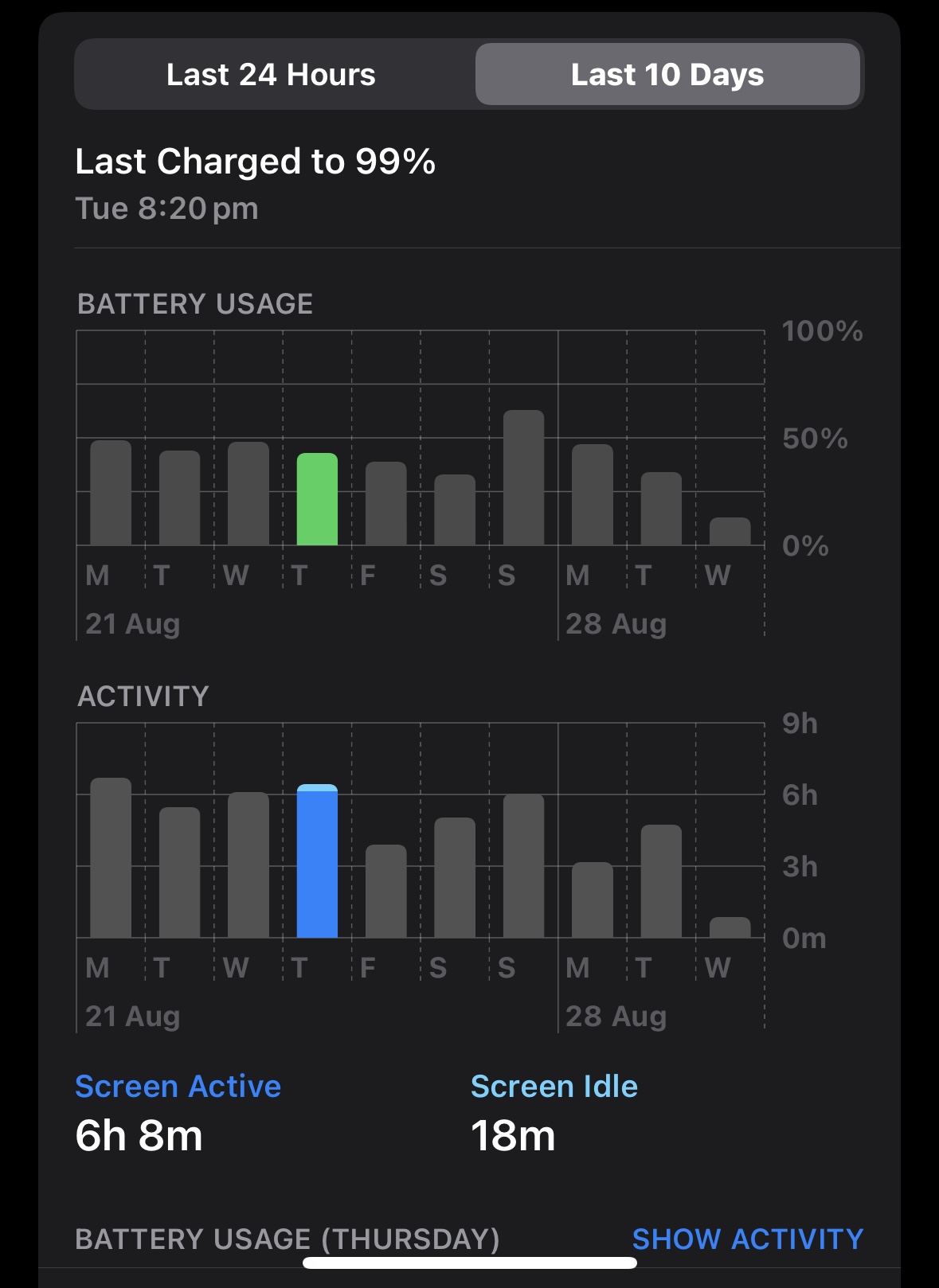
Task: Select Friday's bar in the Activity chart
Action: point(385,891)
